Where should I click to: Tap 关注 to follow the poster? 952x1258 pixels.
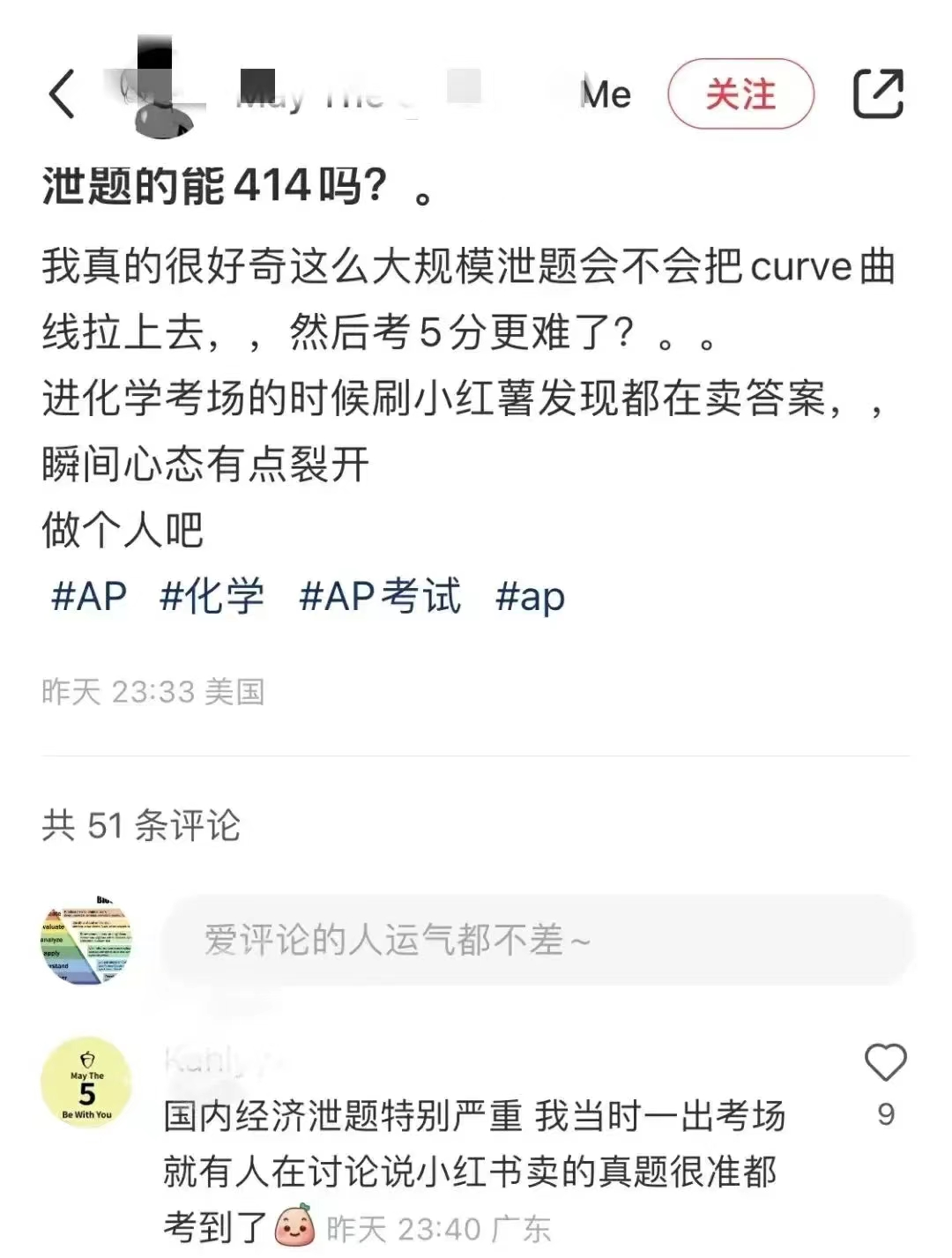[740, 94]
